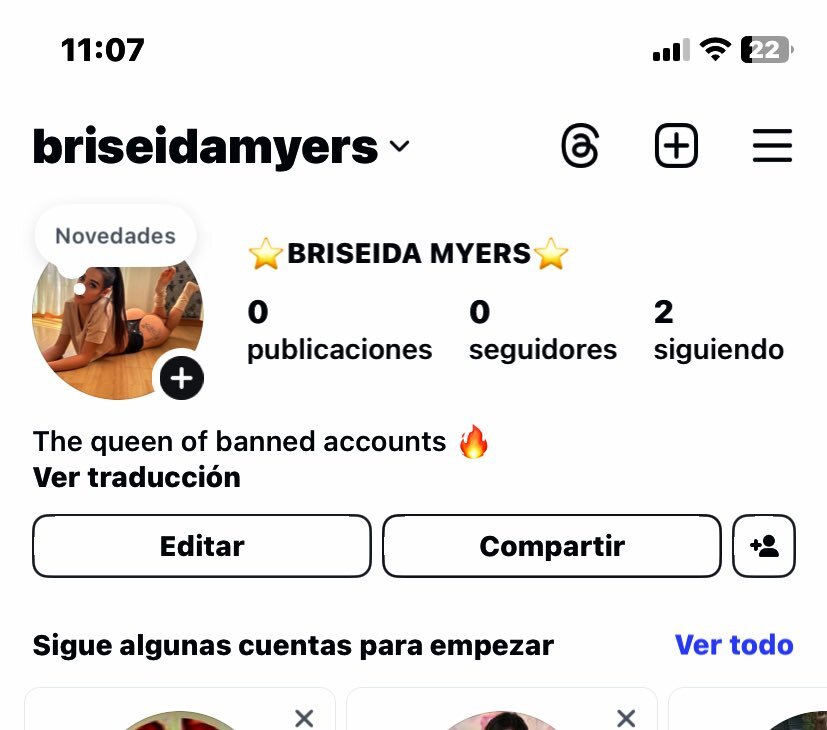Open the Threads icon

(580, 147)
